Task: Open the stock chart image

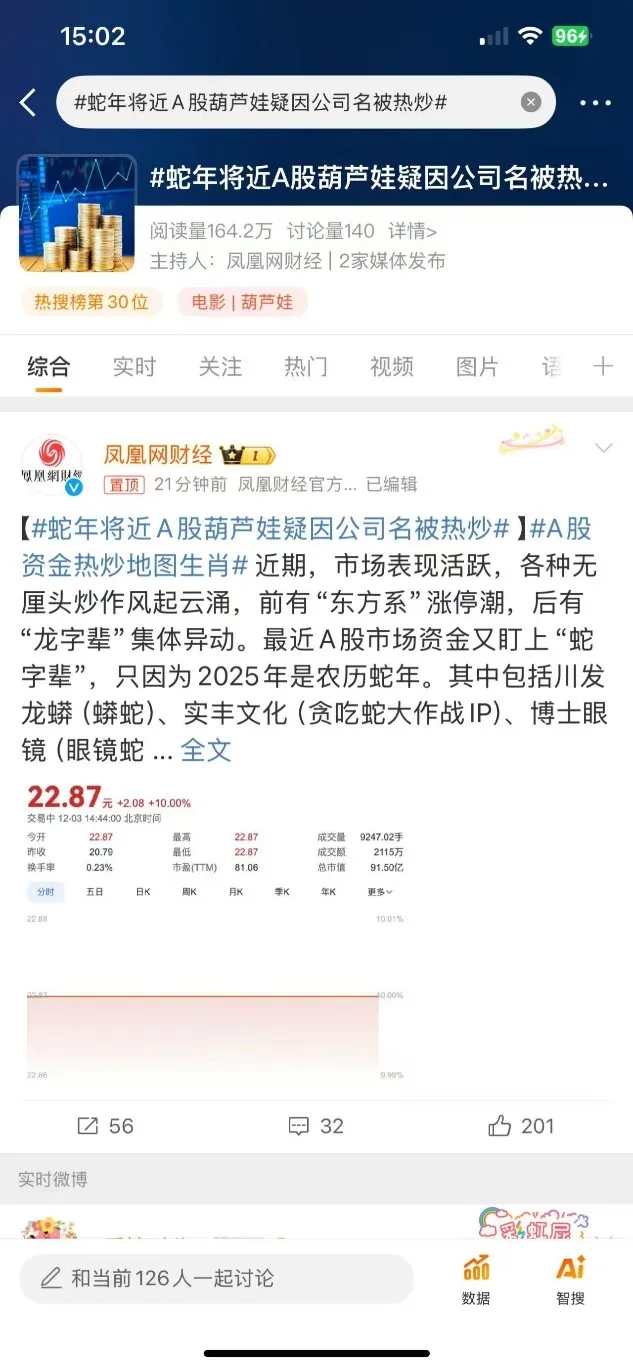Action: point(215,930)
